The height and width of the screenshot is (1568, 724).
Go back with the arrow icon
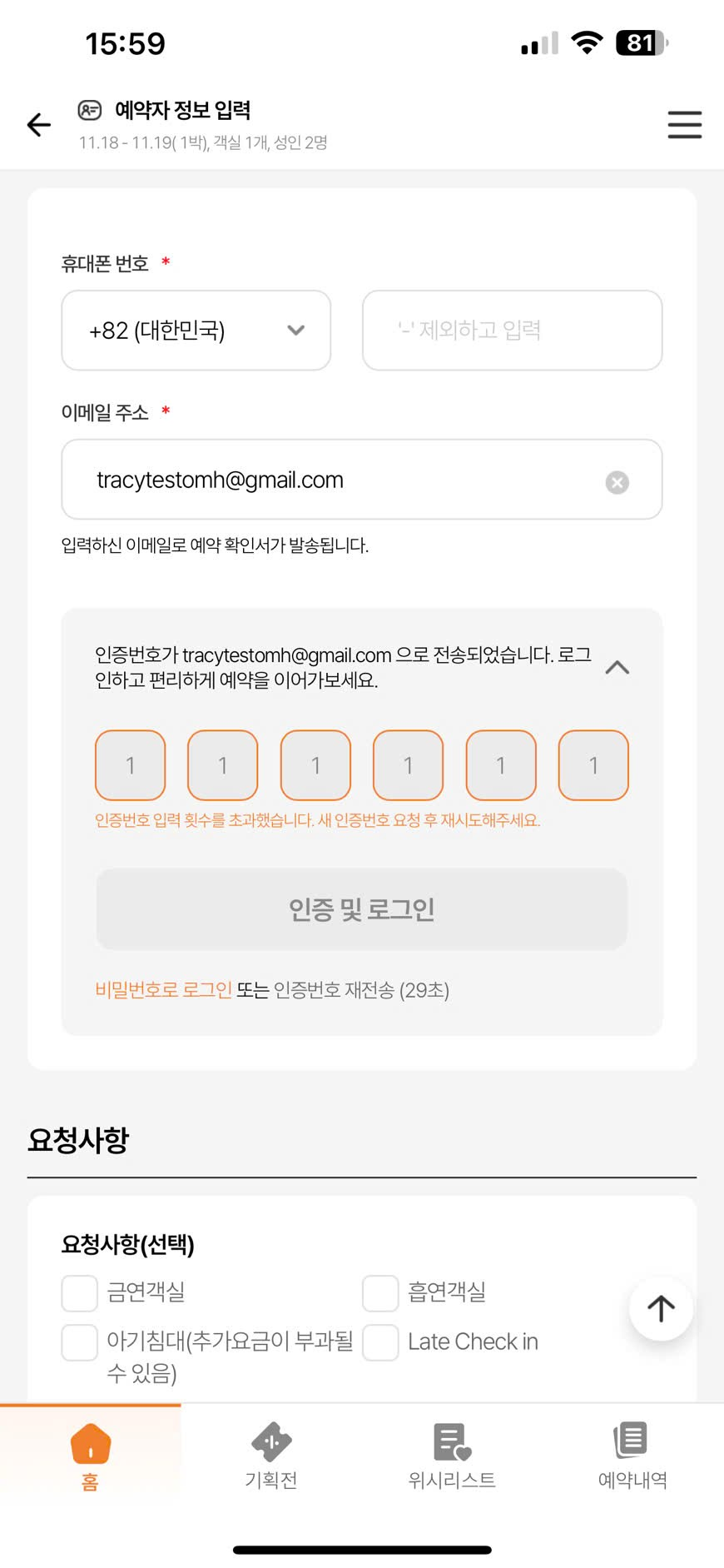[x=38, y=125]
